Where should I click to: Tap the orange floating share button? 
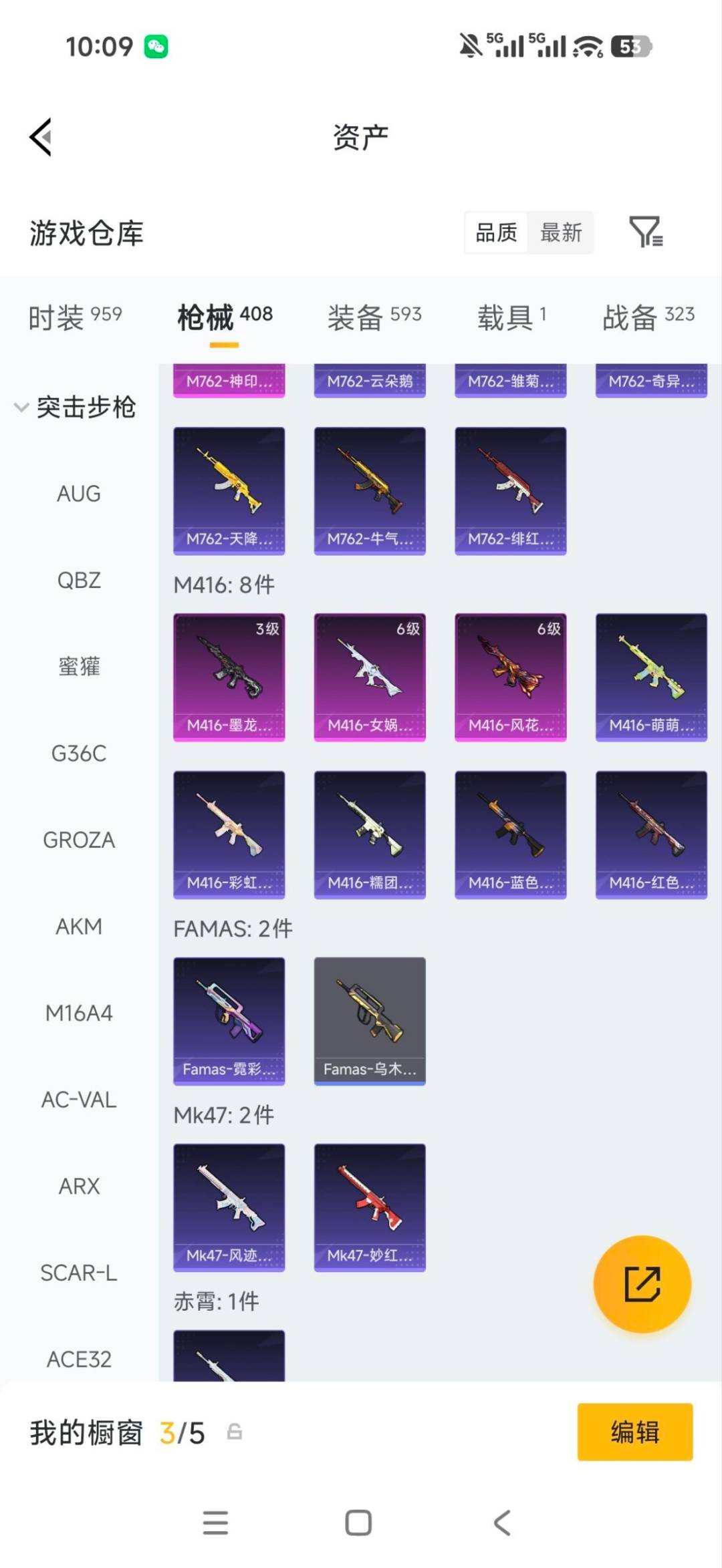click(x=642, y=1284)
